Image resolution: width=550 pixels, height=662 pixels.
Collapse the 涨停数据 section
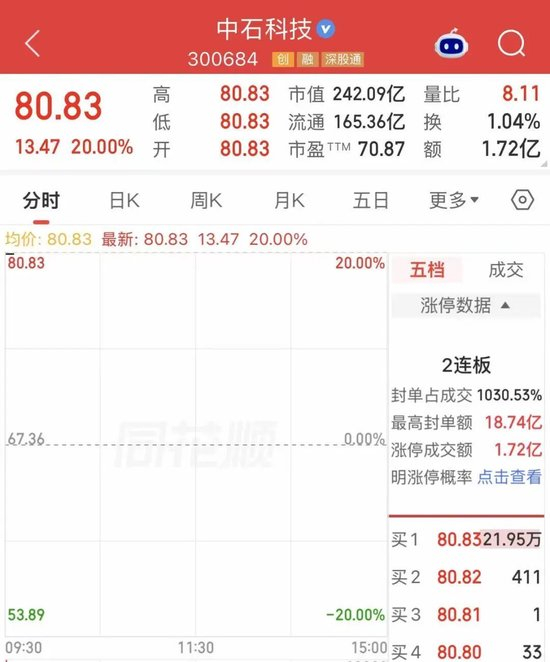[466, 305]
